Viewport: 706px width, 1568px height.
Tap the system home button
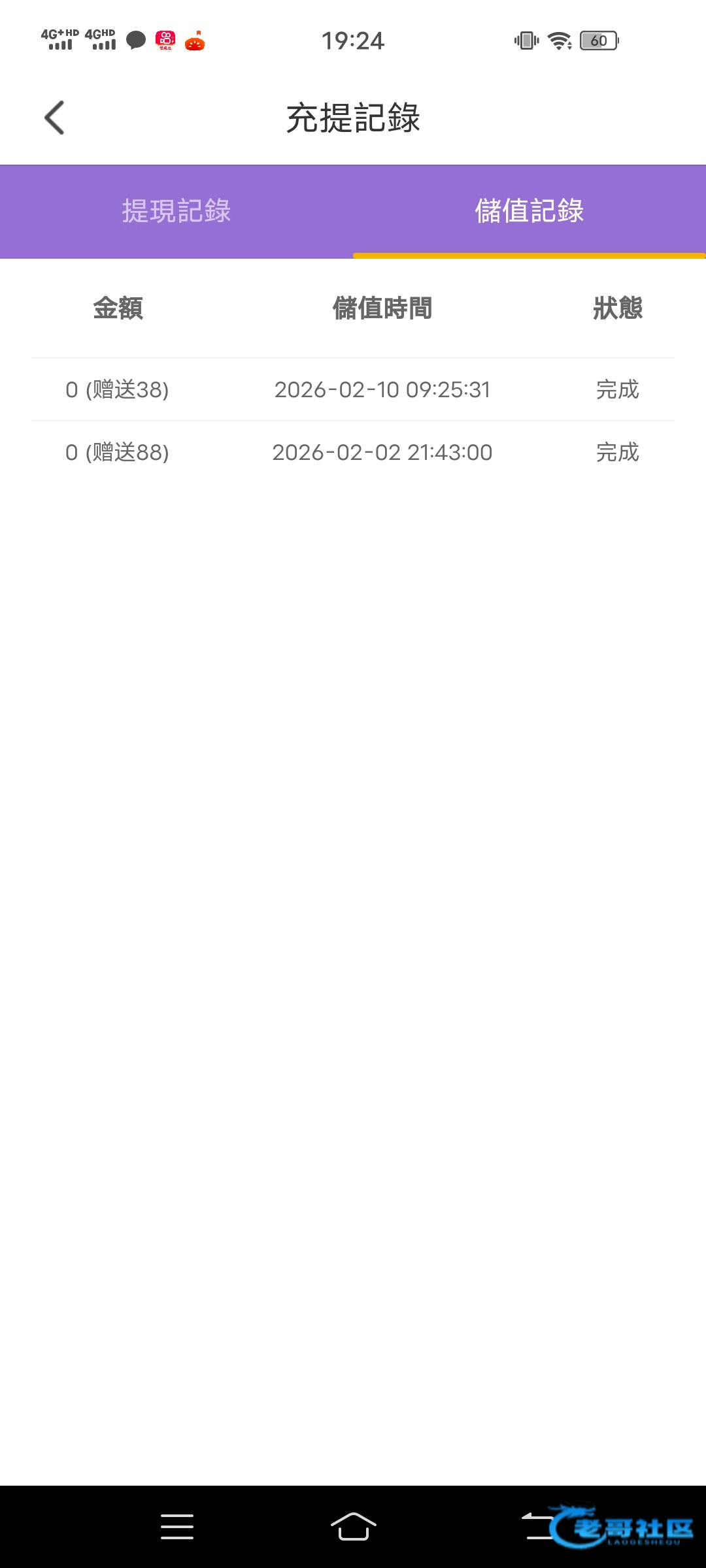click(x=353, y=1526)
